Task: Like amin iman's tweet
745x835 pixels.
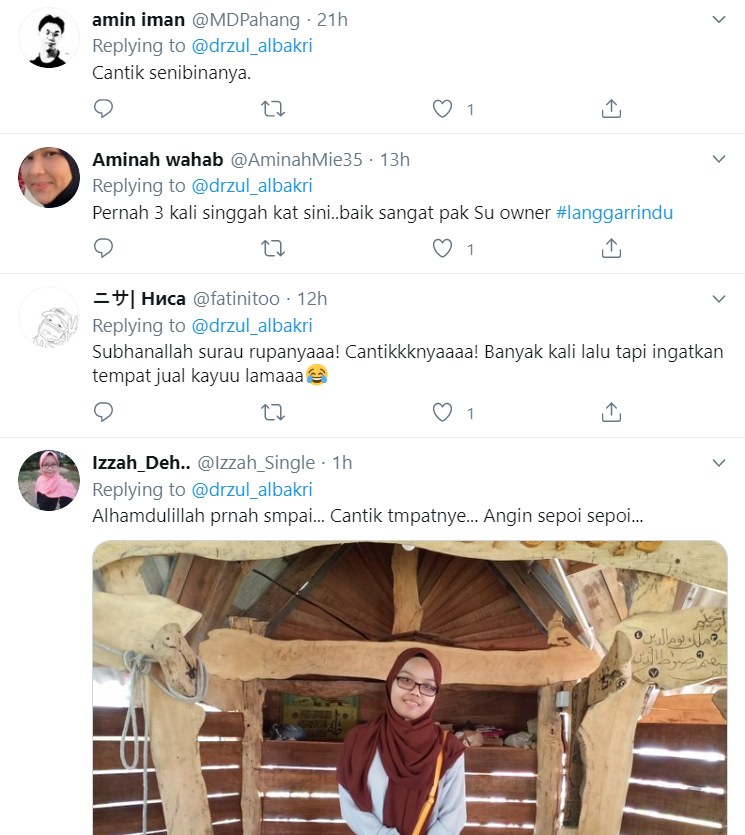Action: pos(442,109)
